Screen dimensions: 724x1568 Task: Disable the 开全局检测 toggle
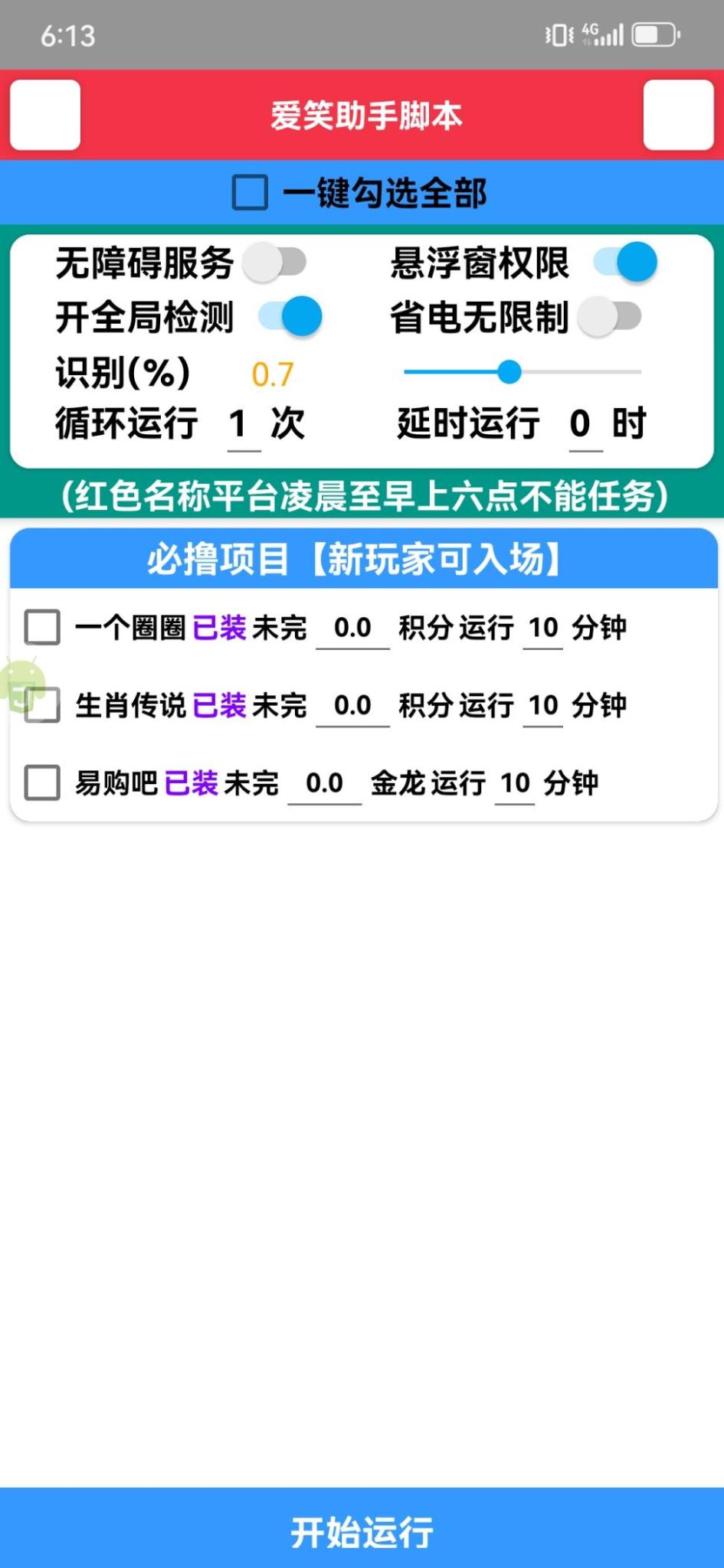(x=290, y=316)
